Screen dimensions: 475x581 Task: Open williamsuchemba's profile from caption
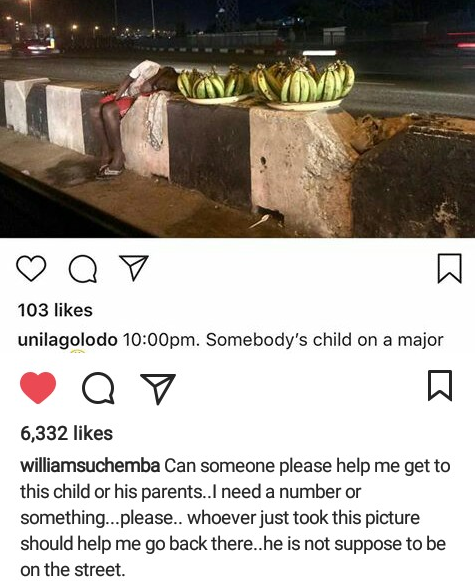pos(90,466)
